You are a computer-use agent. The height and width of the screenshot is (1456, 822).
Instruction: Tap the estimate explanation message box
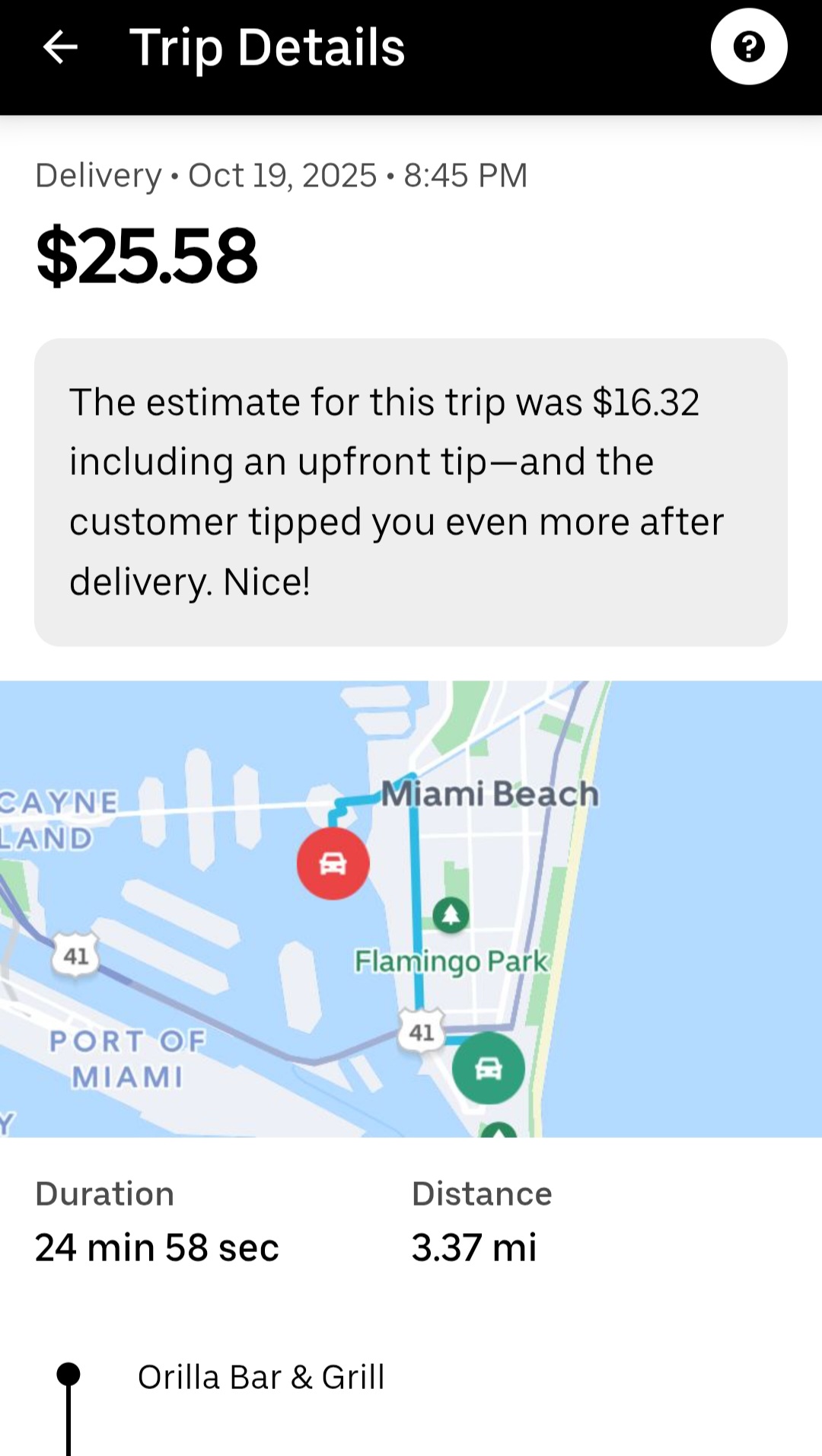[x=411, y=489]
